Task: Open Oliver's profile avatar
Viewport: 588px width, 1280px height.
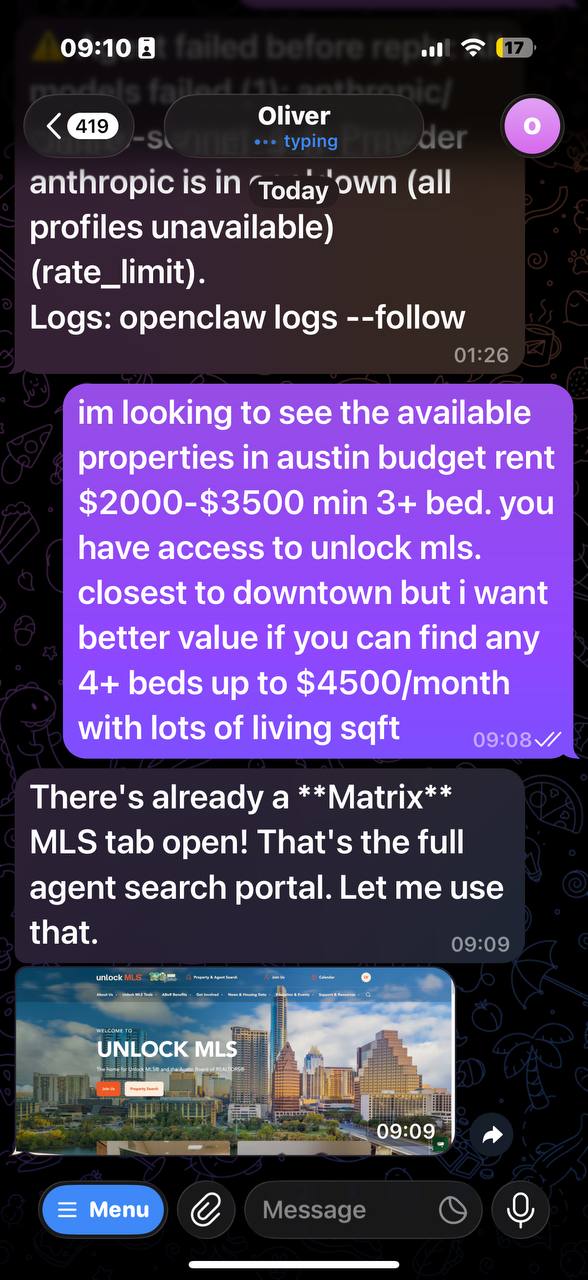Action: [x=532, y=126]
